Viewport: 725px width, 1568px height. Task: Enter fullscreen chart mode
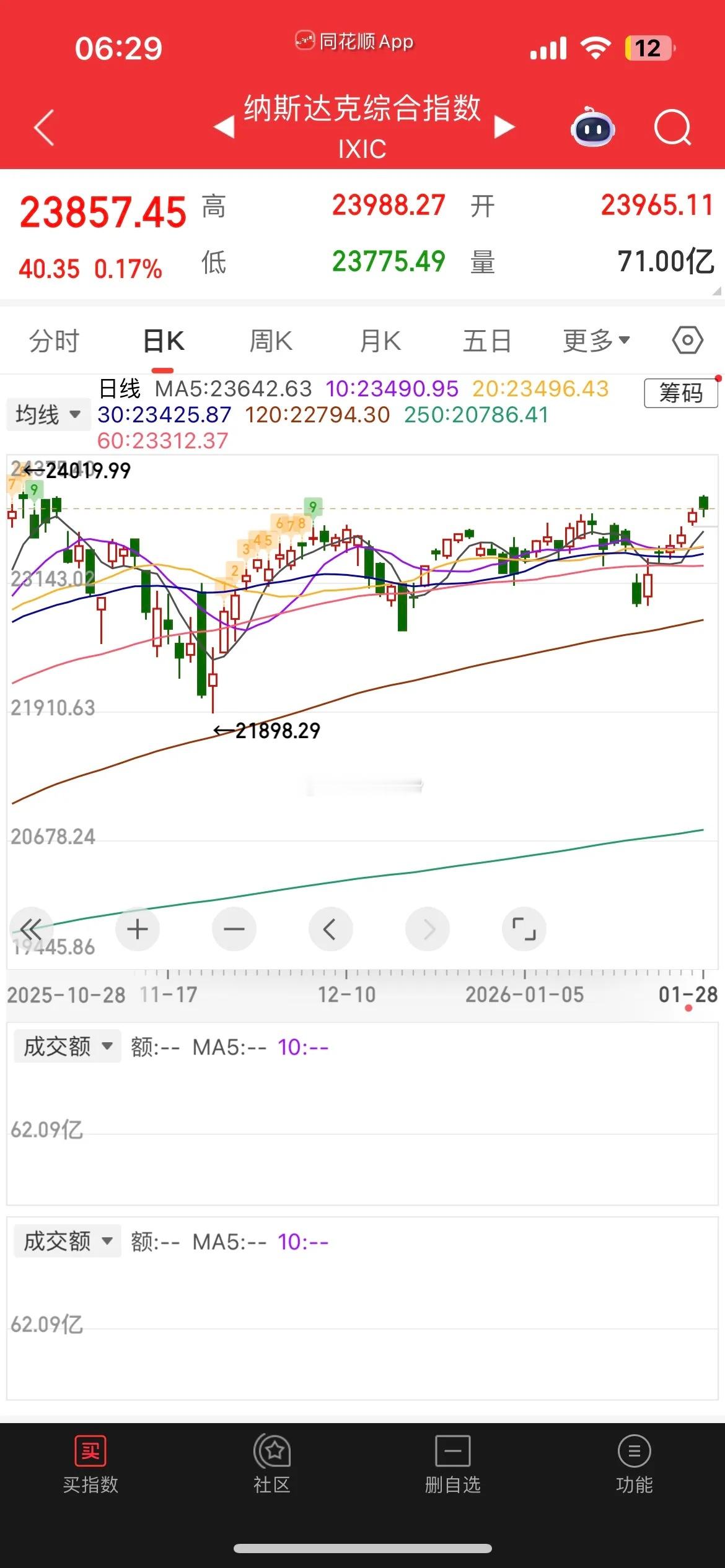[524, 929]
